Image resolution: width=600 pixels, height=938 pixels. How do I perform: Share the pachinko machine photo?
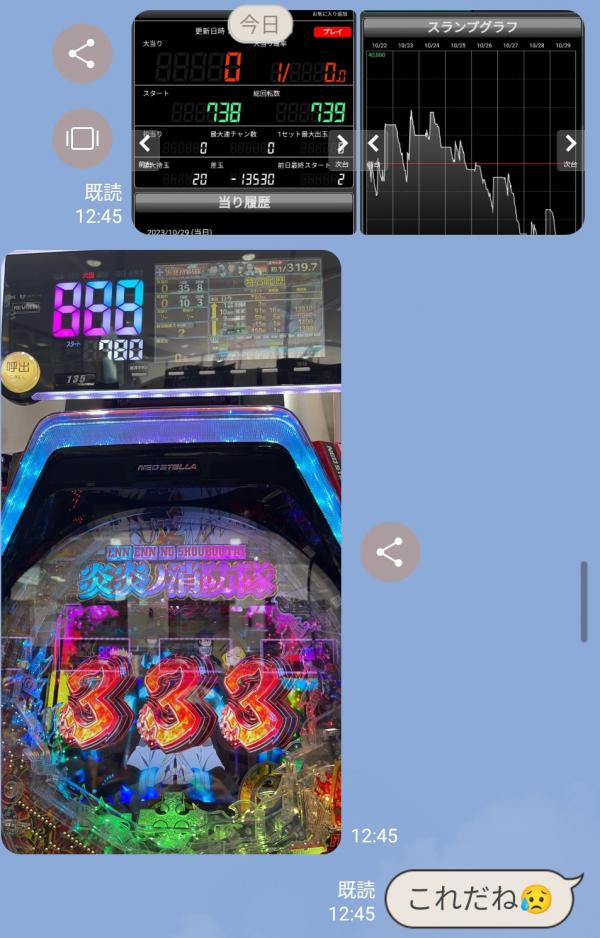pos(389,551)
